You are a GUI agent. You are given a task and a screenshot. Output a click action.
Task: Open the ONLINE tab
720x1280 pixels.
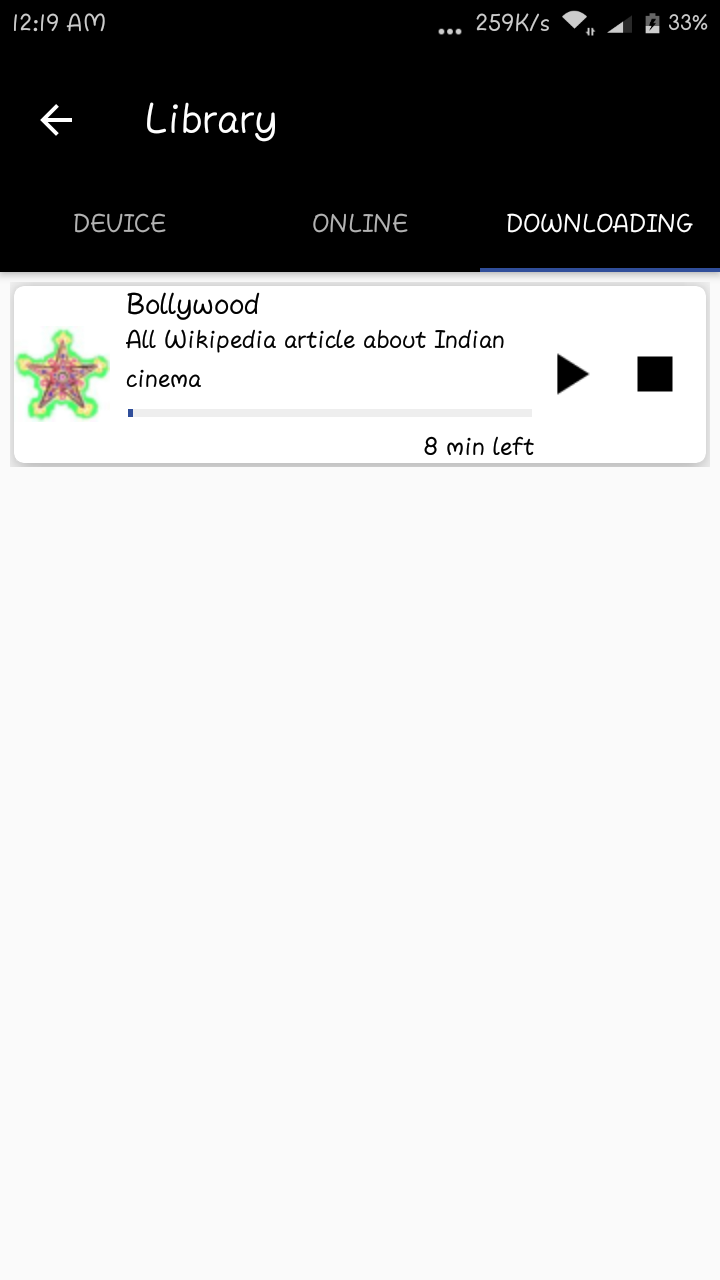360,223
